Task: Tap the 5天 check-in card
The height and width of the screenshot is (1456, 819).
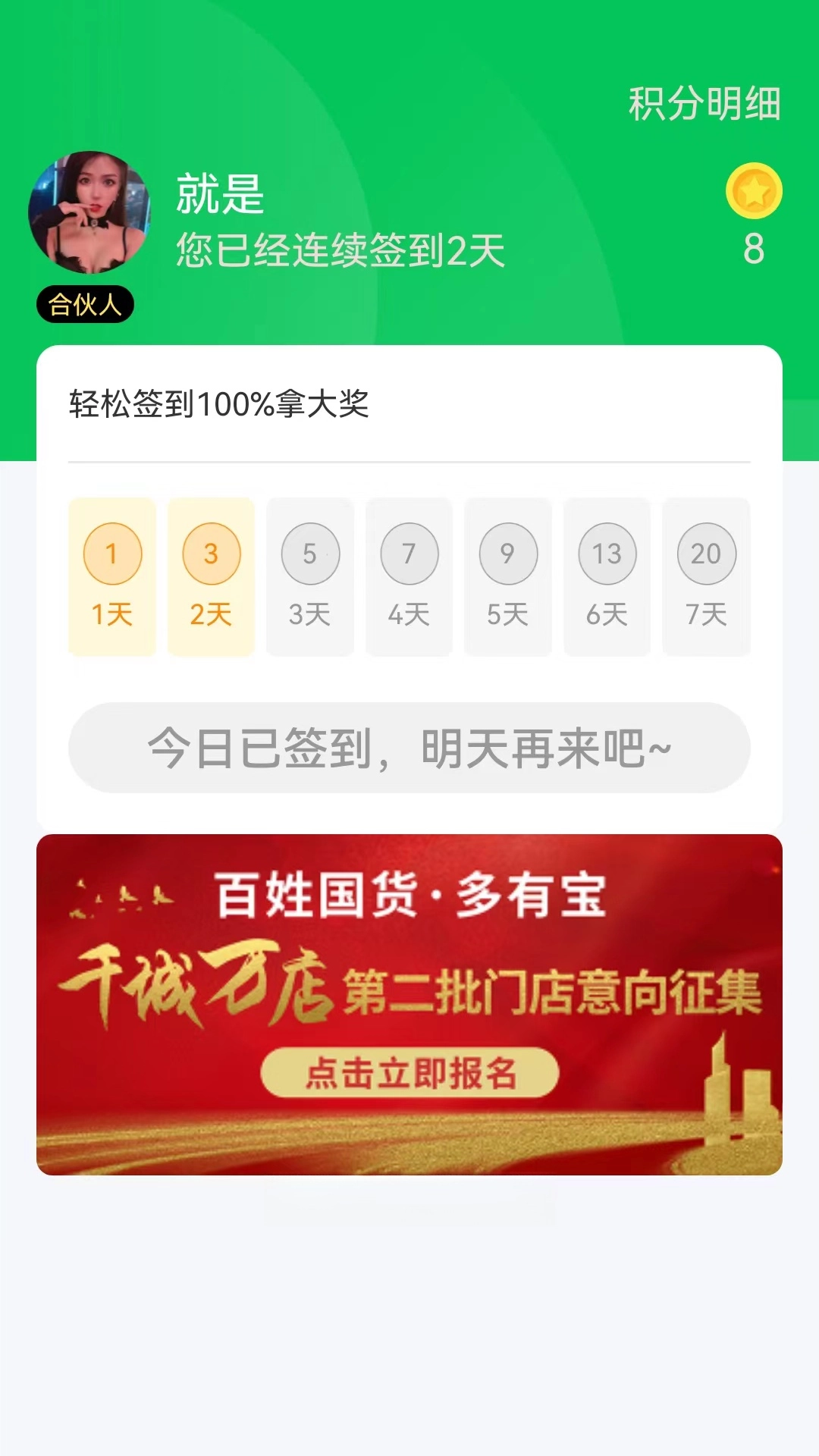Action: coord(507,576)
